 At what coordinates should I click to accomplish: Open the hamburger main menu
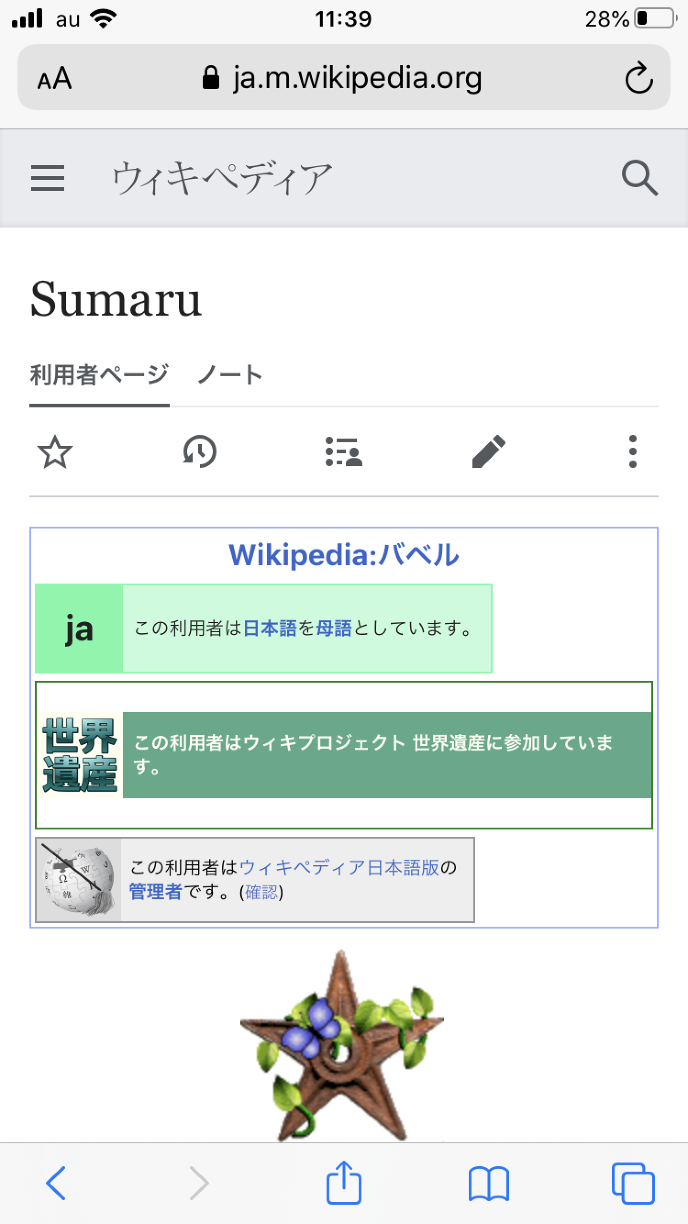click(x=47, y=179)
